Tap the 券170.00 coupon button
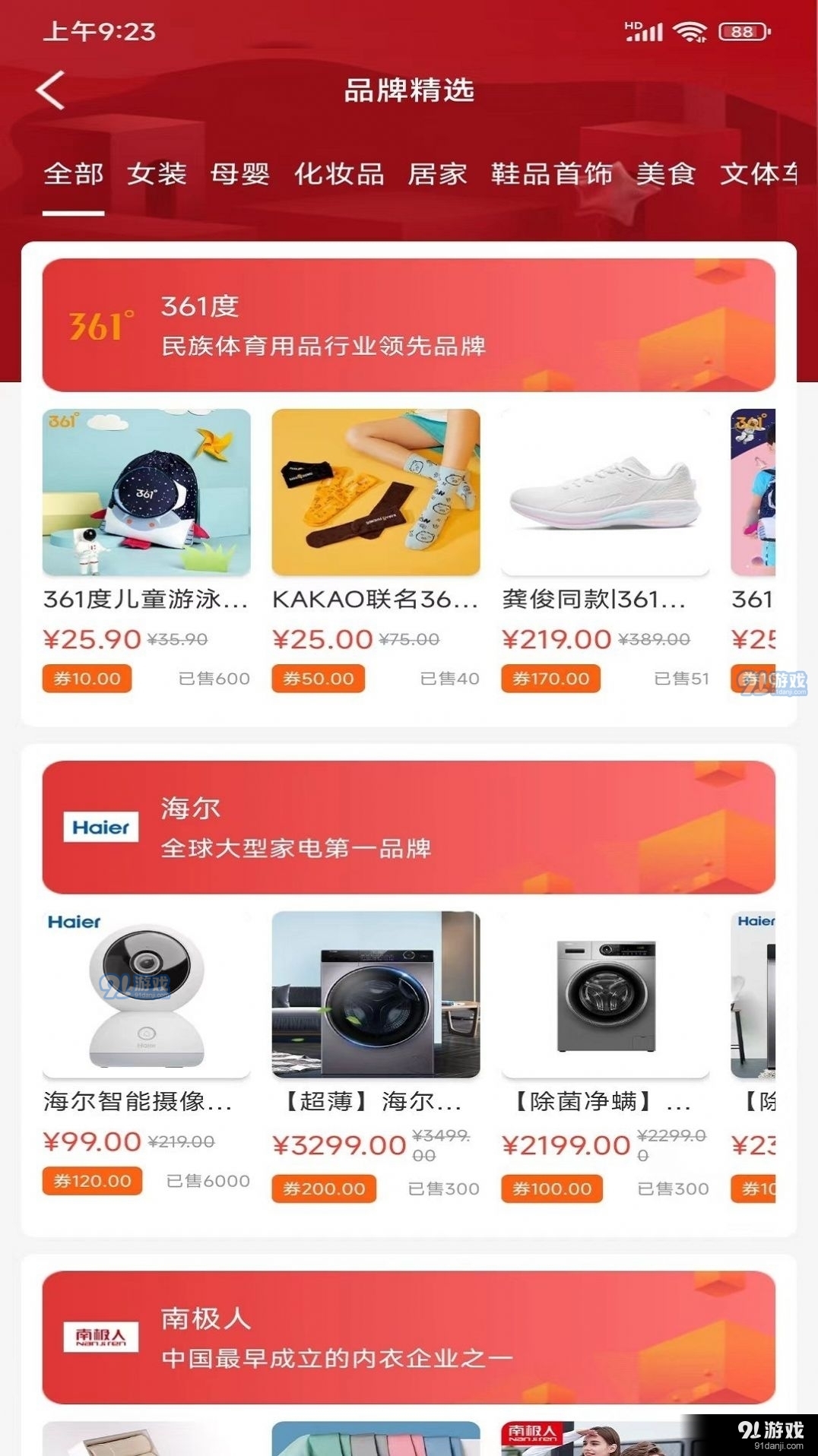The image size is (818, 1456). pos(551,679)
